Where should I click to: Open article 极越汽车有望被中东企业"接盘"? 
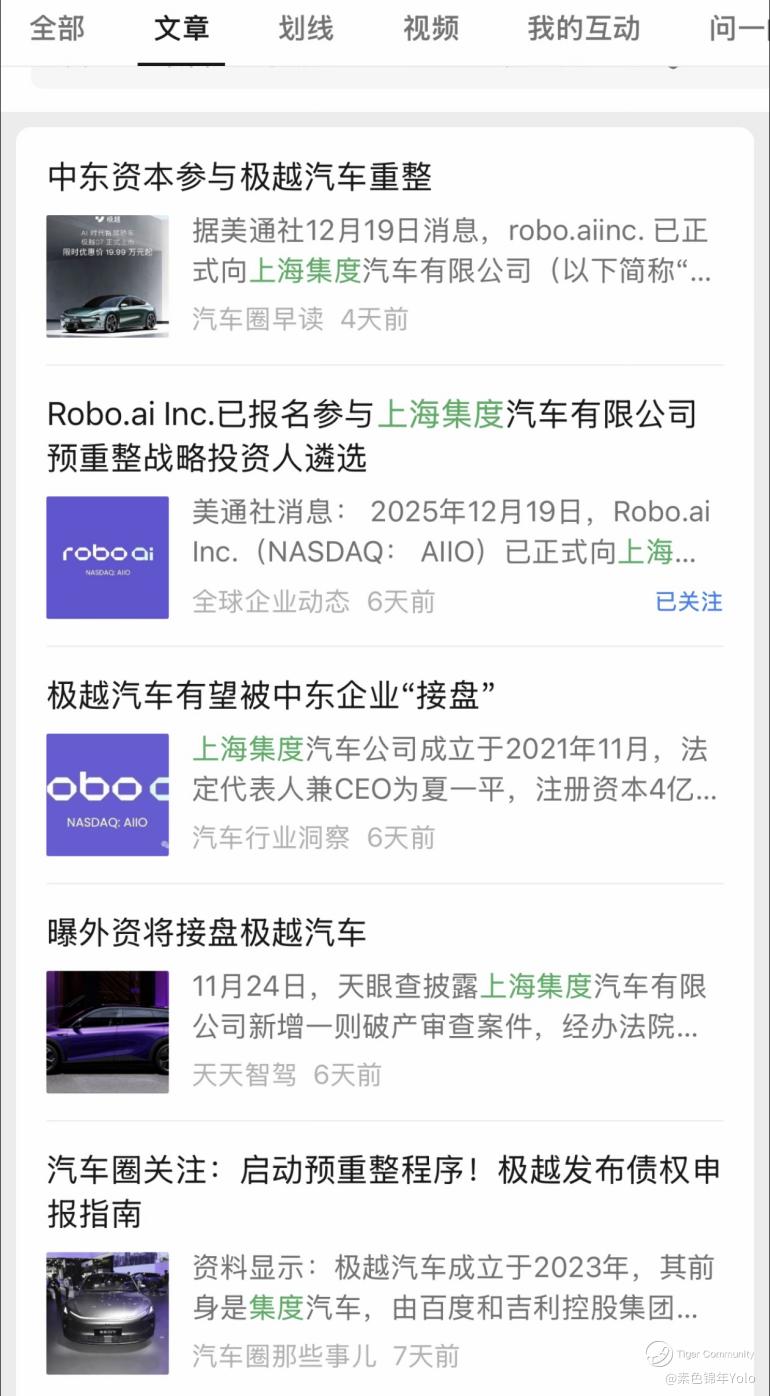click(272, 695)
